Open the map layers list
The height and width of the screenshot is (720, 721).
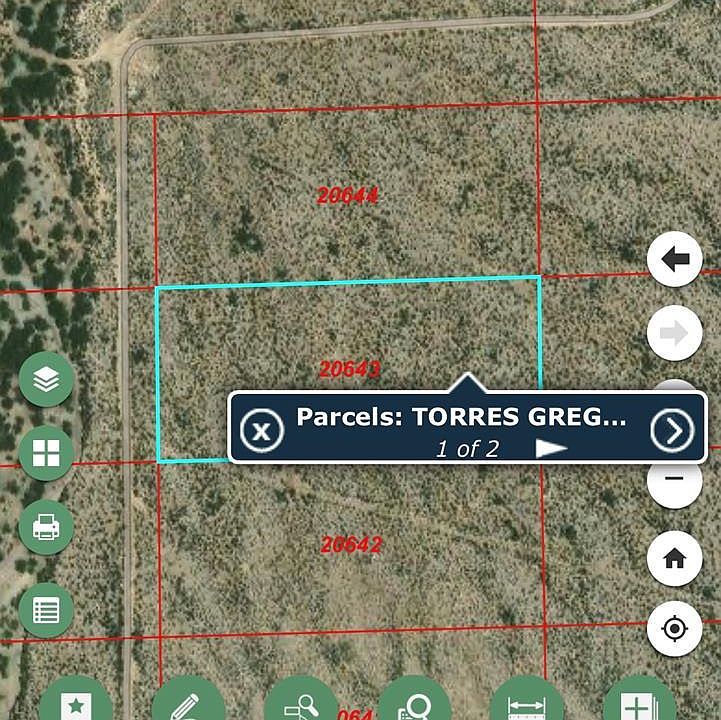pyautogui.click(x=46, y=379)
